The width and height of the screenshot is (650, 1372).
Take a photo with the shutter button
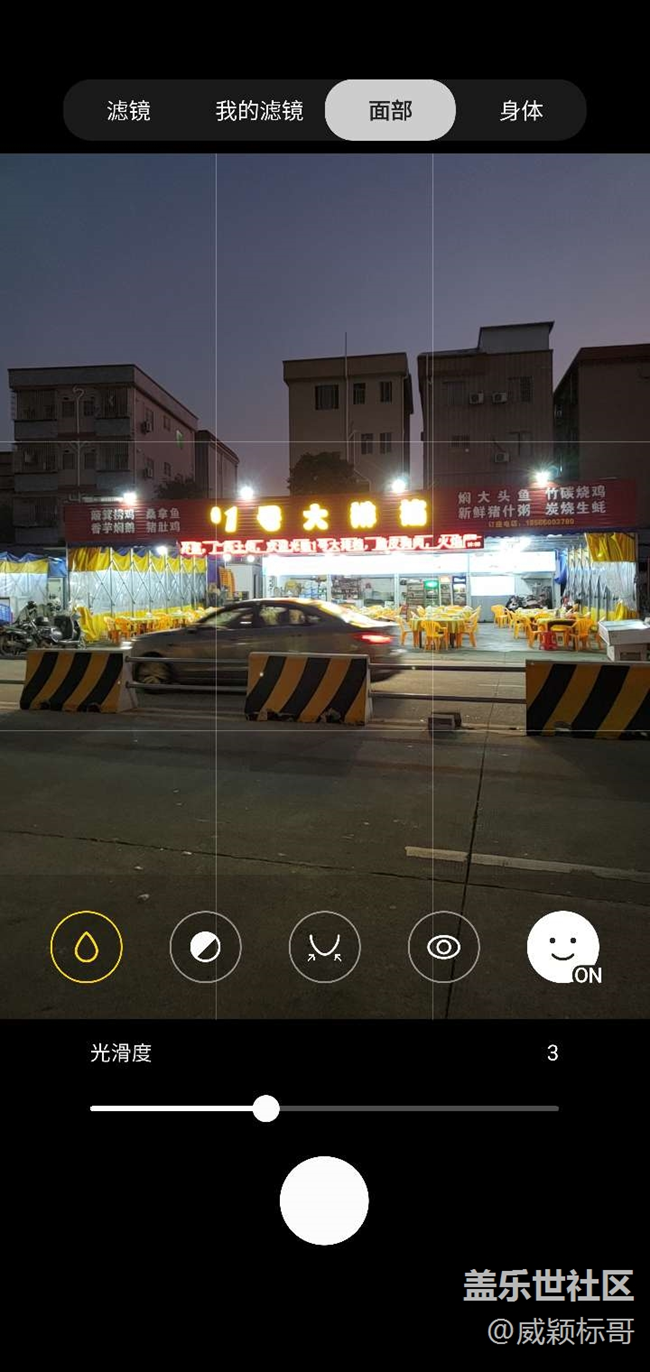[x=324, y=1200]
